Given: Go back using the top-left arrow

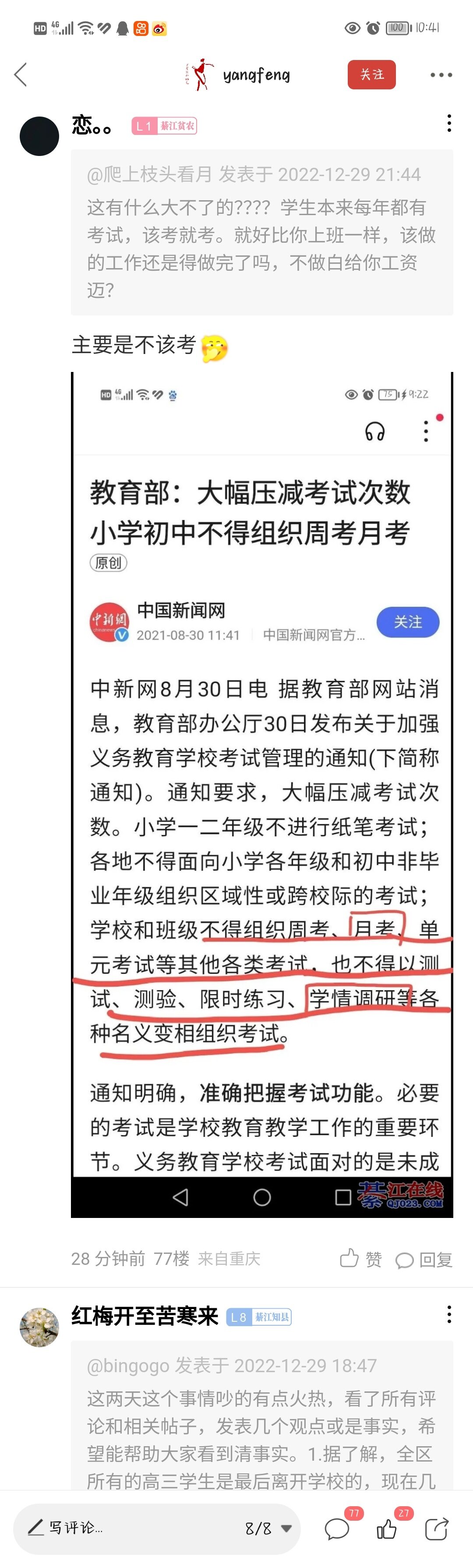Looking at the screenshot, I should tap(21, 75).
